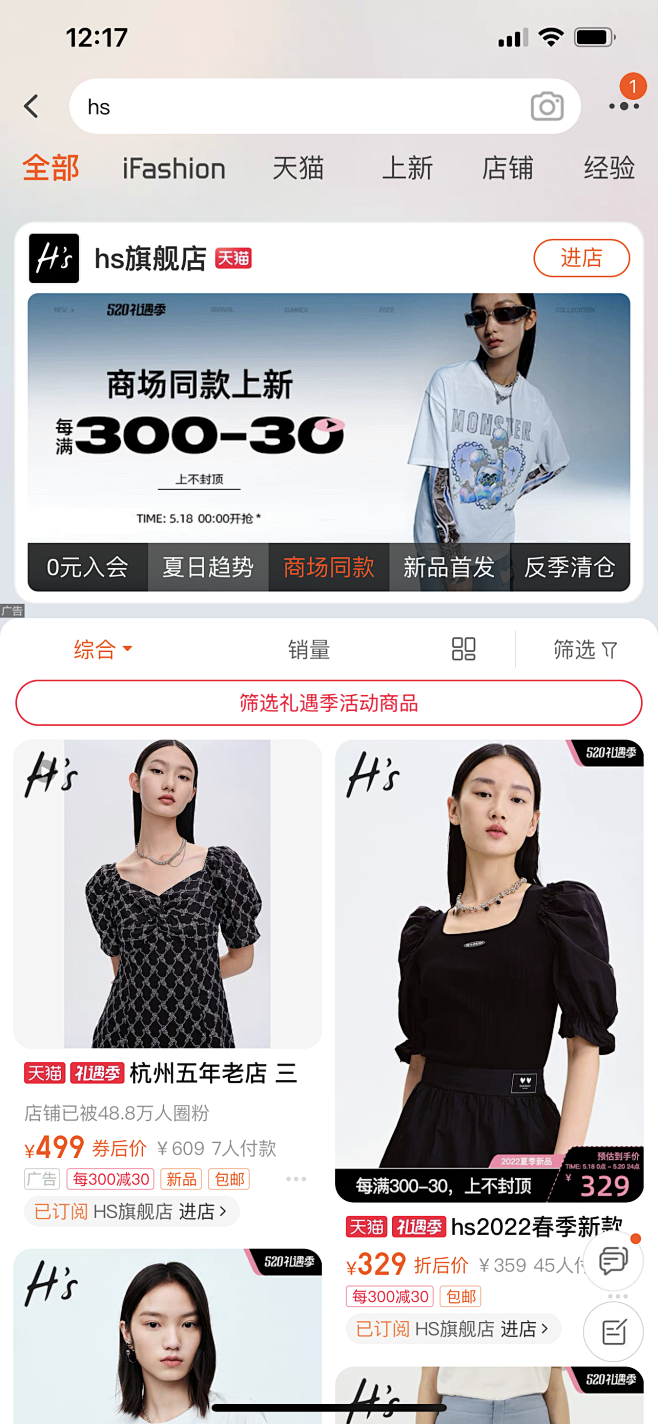The width and height of the screenshot is (658, 1424).
Task: Open the ¥499 polka dot dress product
Action: click(168, 894)
